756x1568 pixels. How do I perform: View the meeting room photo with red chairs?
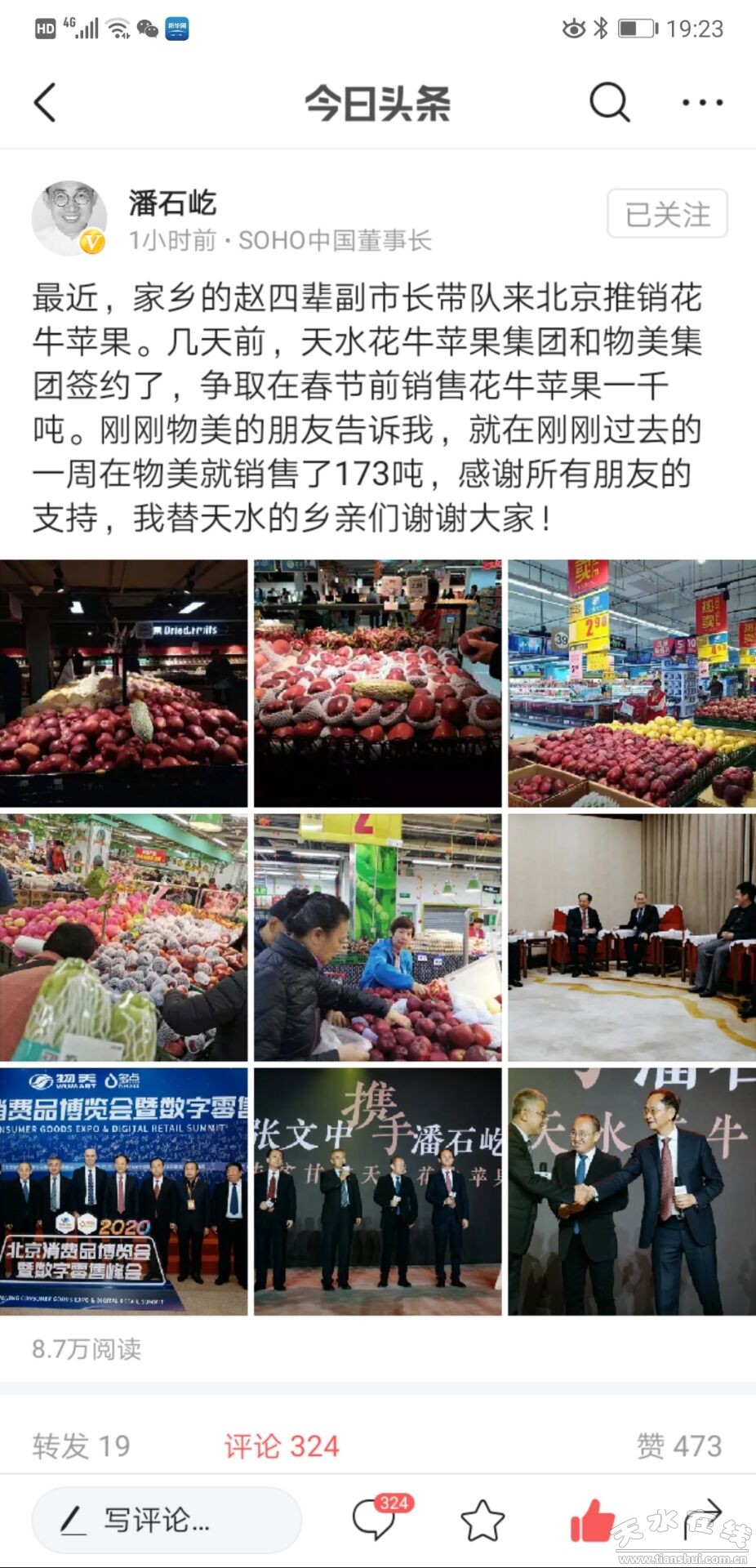631,937
